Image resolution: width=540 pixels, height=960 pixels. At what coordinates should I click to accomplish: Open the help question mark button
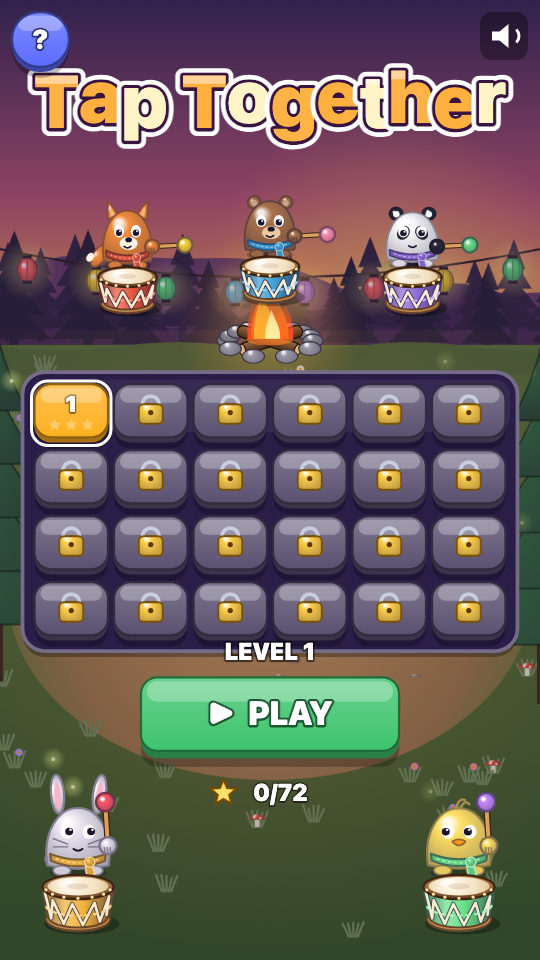coord(40,40)
